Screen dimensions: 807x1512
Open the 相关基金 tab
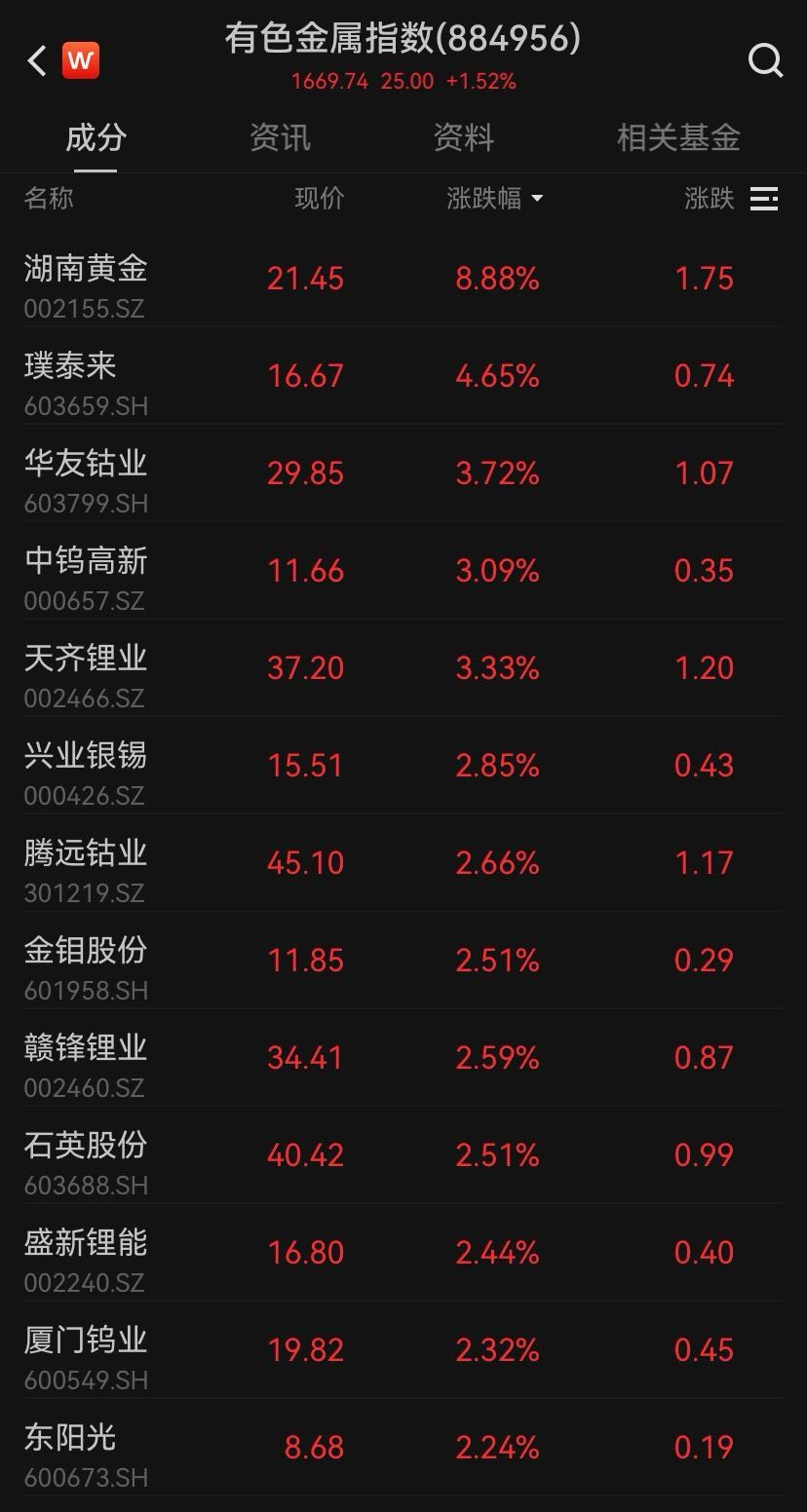point(678,137)
